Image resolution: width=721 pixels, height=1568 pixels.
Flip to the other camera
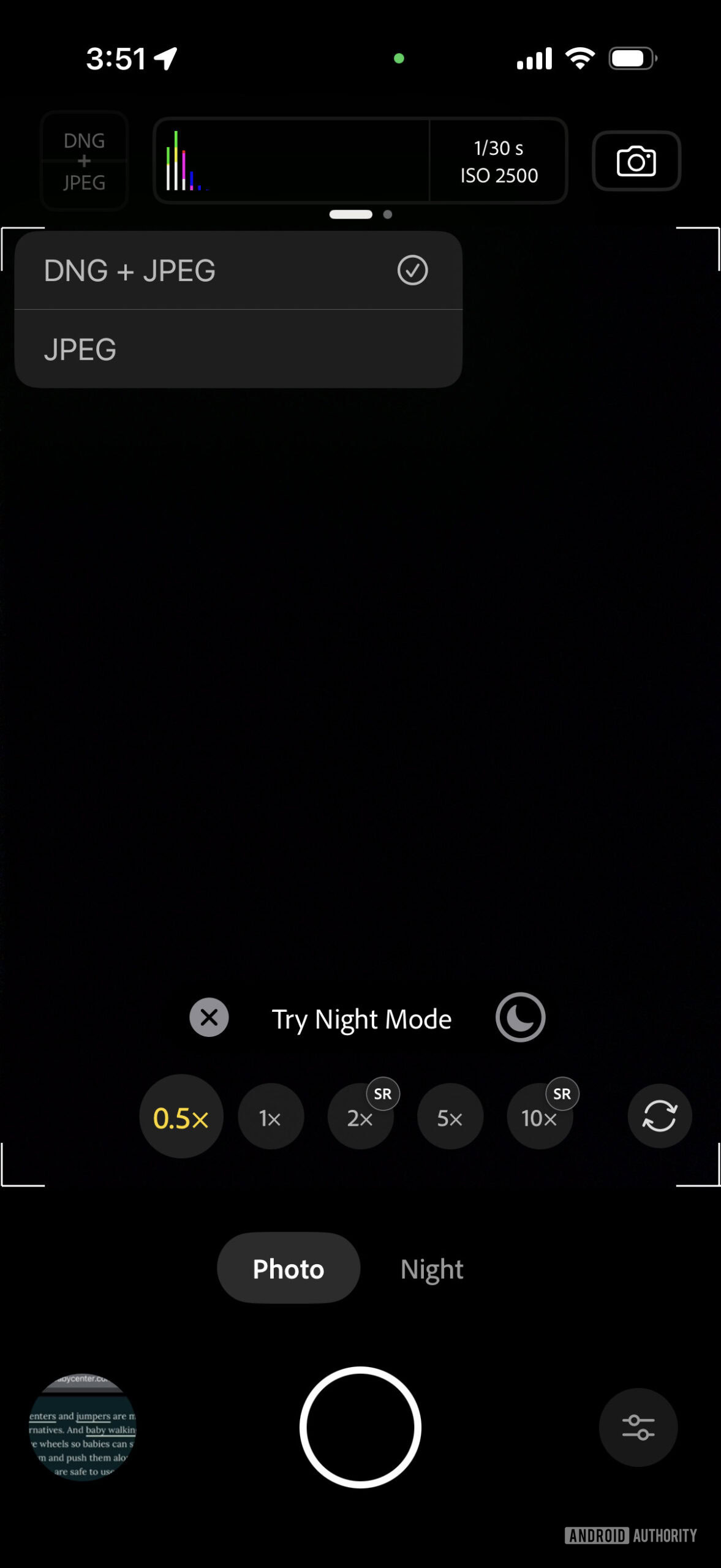point(660,1116)
